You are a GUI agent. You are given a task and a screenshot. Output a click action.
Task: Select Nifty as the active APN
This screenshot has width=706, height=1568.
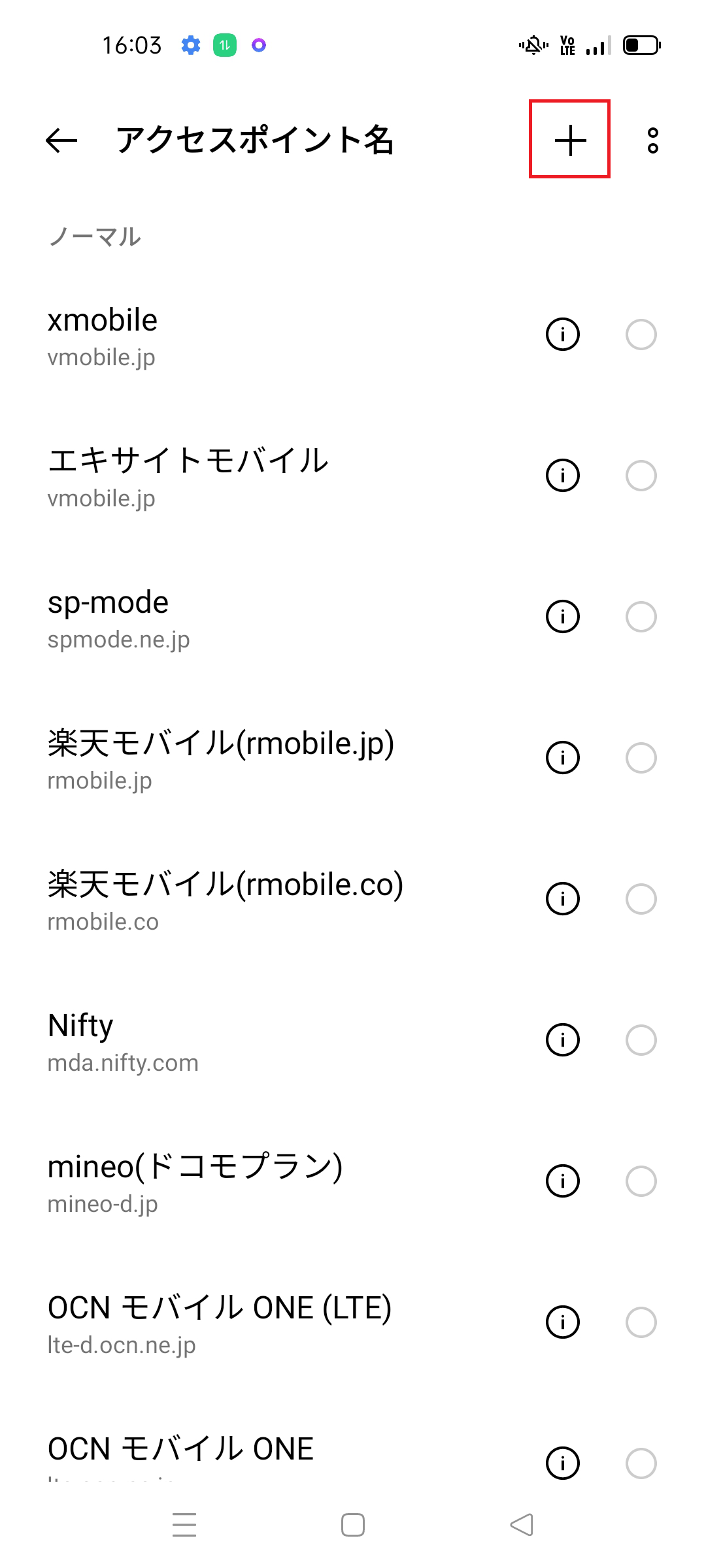point(641,1039)
